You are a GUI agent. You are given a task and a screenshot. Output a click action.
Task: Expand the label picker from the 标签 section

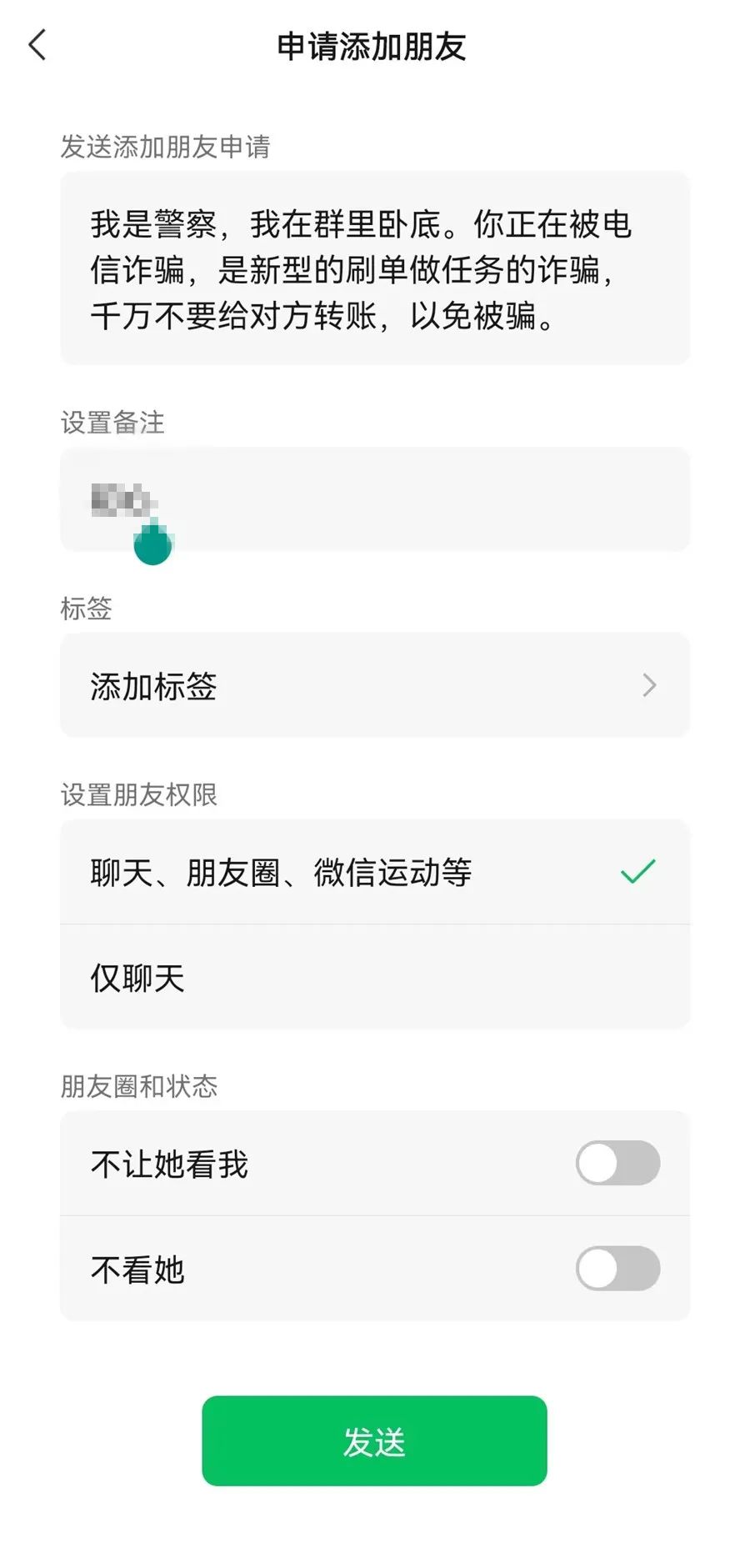point(374,685)
